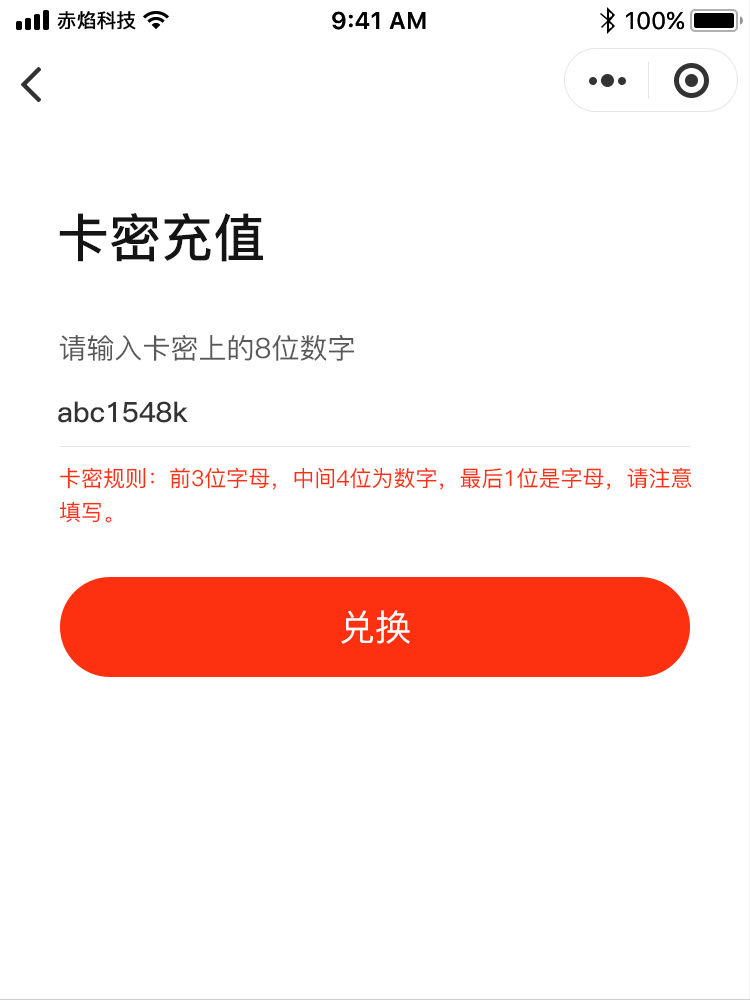The height and width of the screenshot is (1000, 750).
Task: Tap the card code input field
Action: coord(374,413)
